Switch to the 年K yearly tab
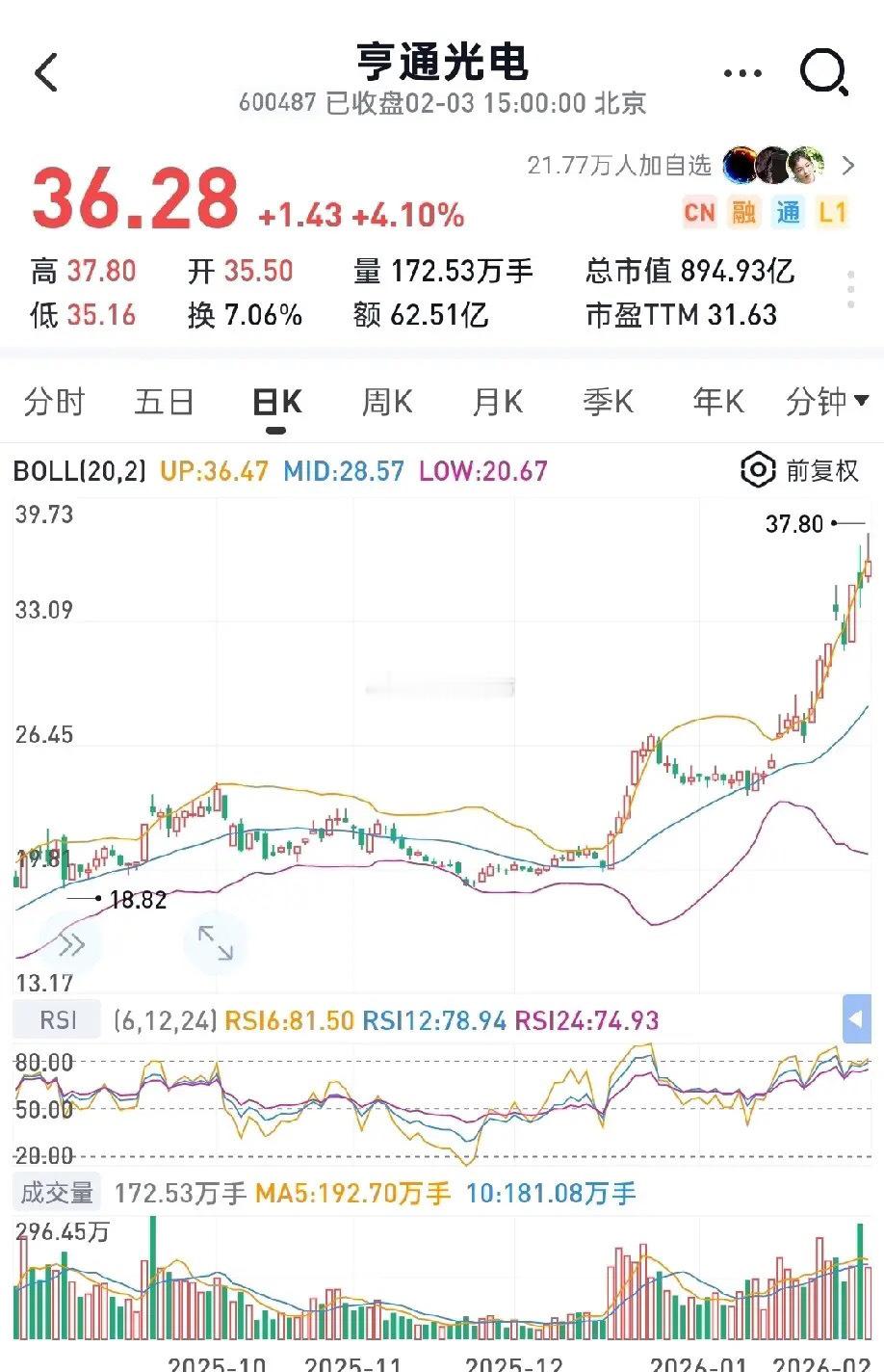 pos(716,401)
